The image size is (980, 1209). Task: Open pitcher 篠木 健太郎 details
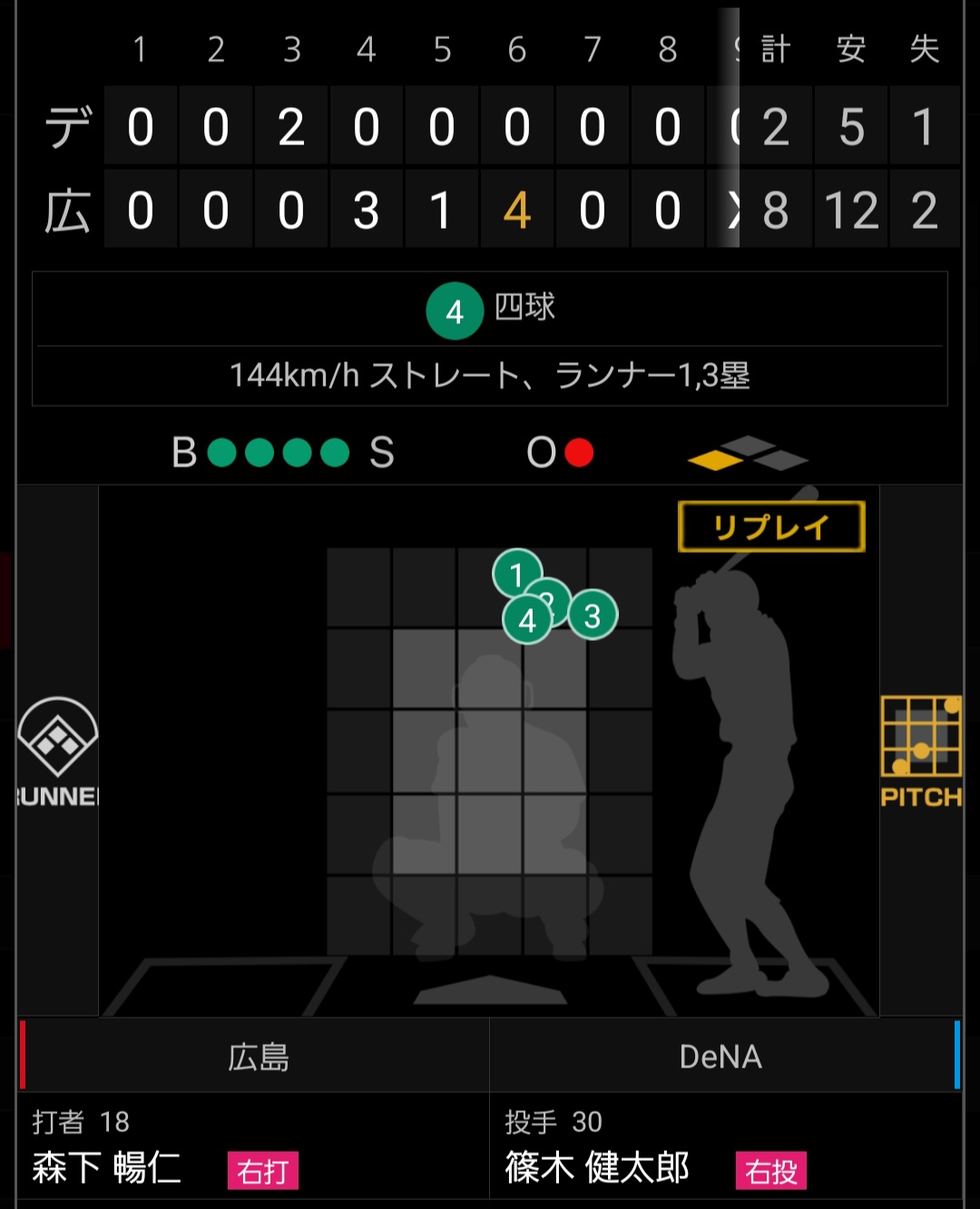(x=597, y=1167)
